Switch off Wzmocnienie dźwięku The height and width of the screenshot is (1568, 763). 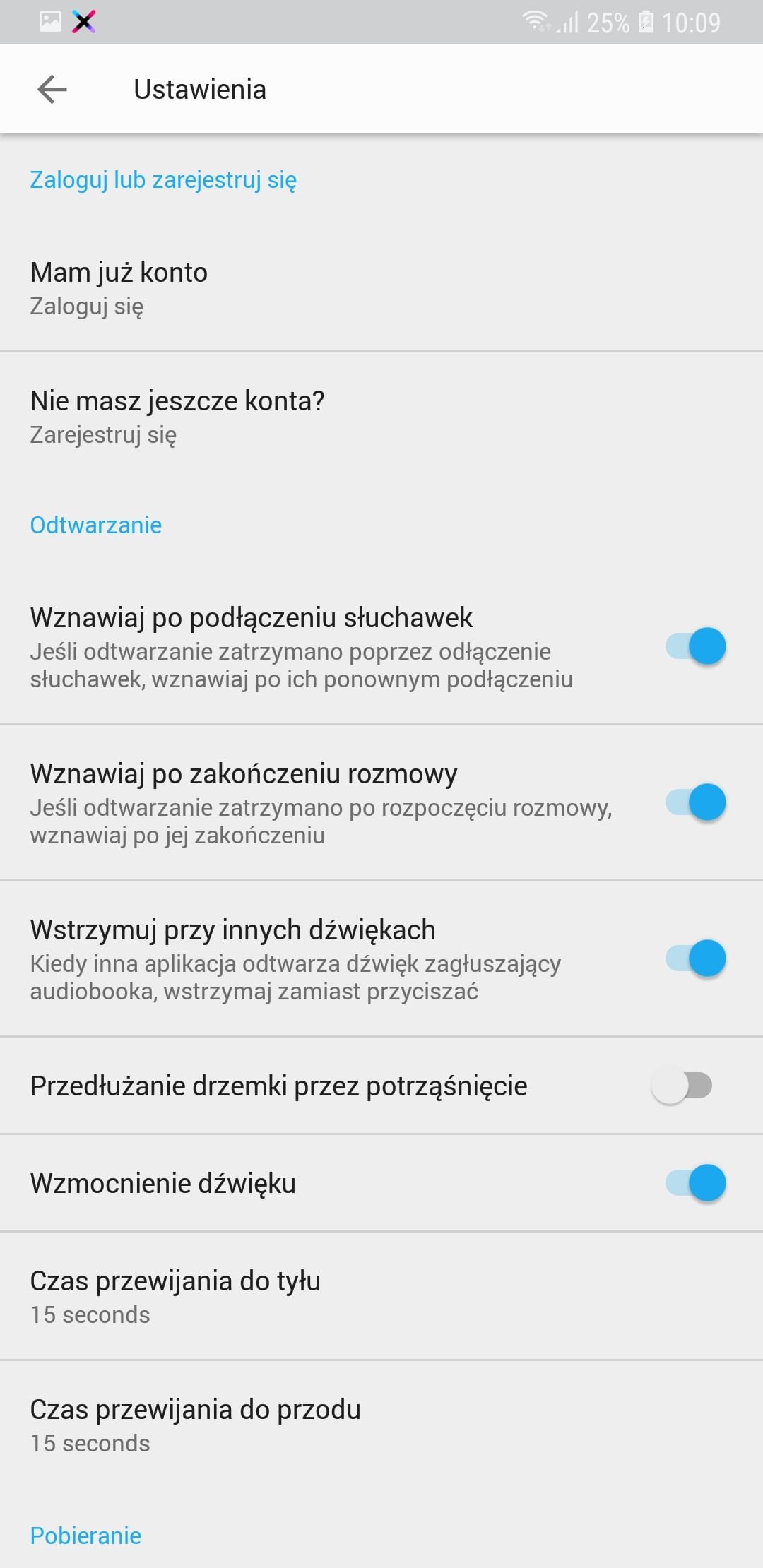(696, 1183)
